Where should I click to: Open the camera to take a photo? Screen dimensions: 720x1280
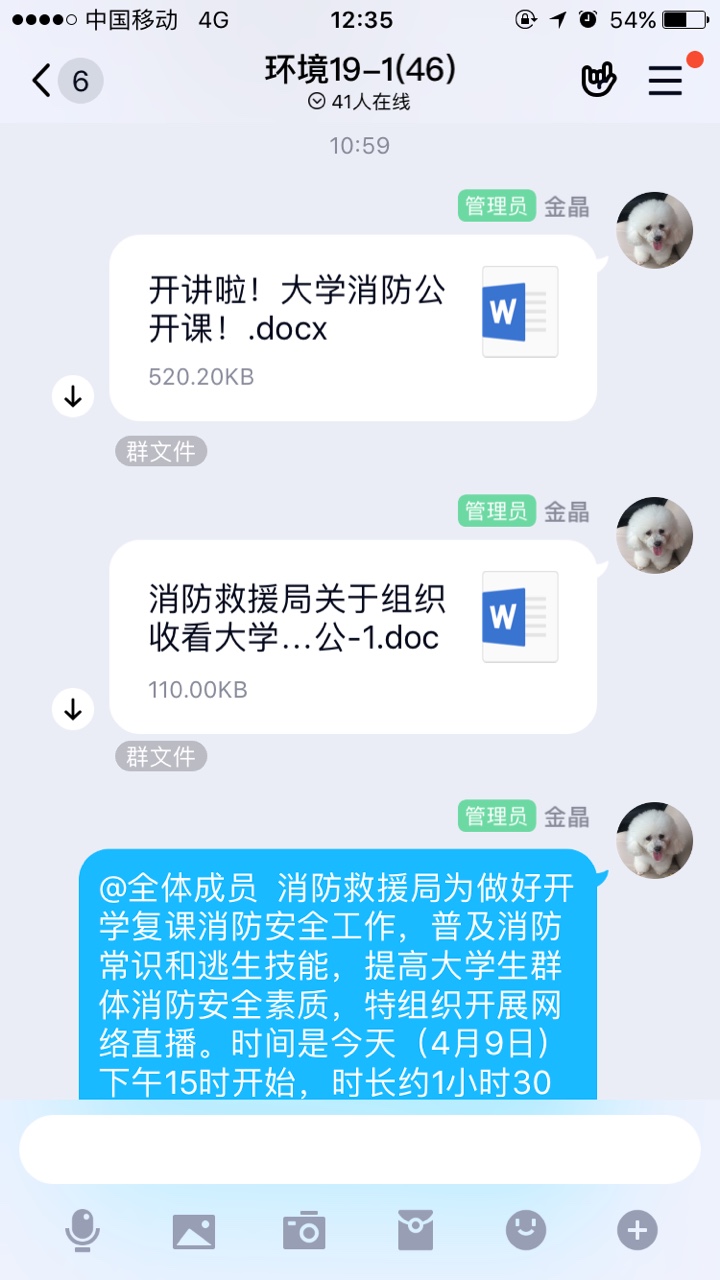pyautogui.click(x=304, y=1230)
